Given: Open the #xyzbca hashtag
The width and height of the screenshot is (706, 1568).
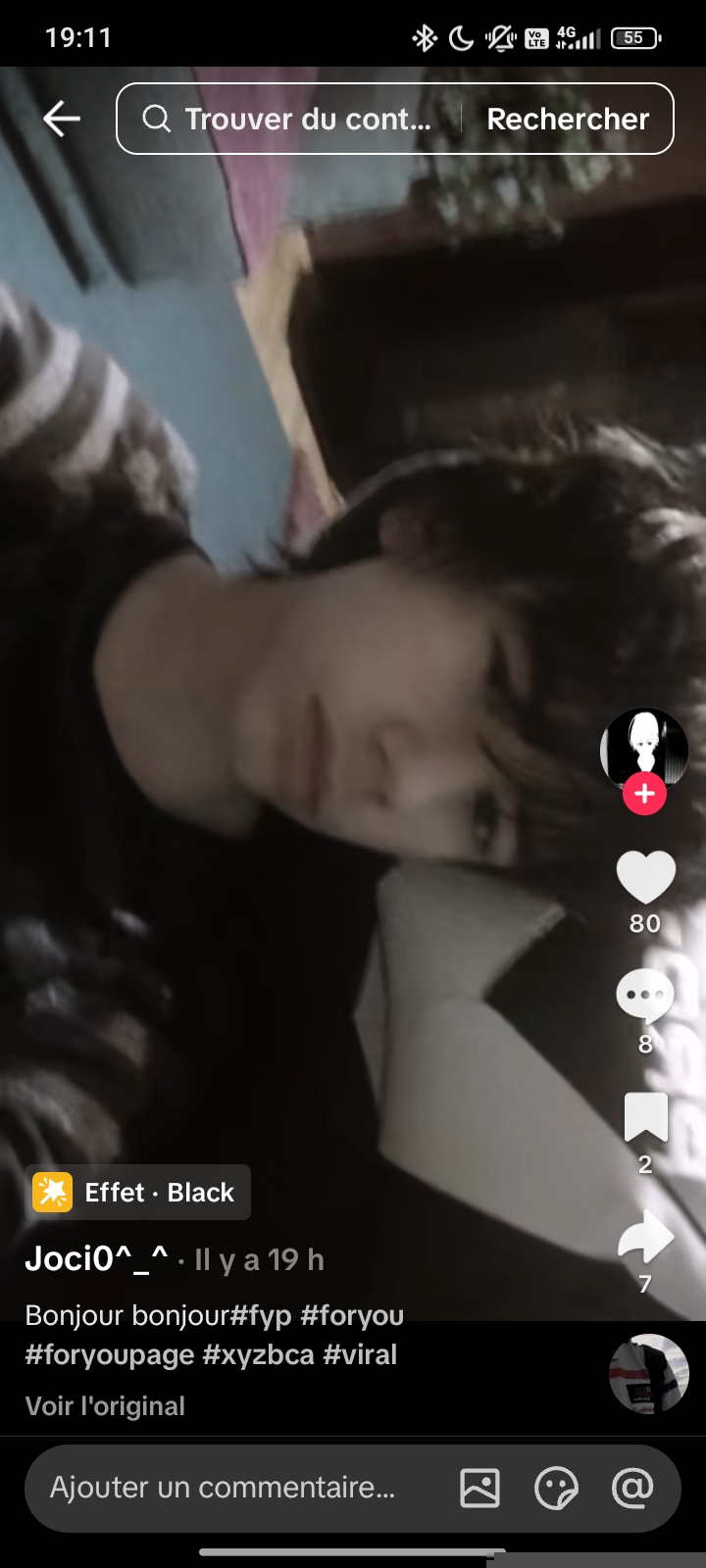Looking at the screenshot, I should (258, 1354).
